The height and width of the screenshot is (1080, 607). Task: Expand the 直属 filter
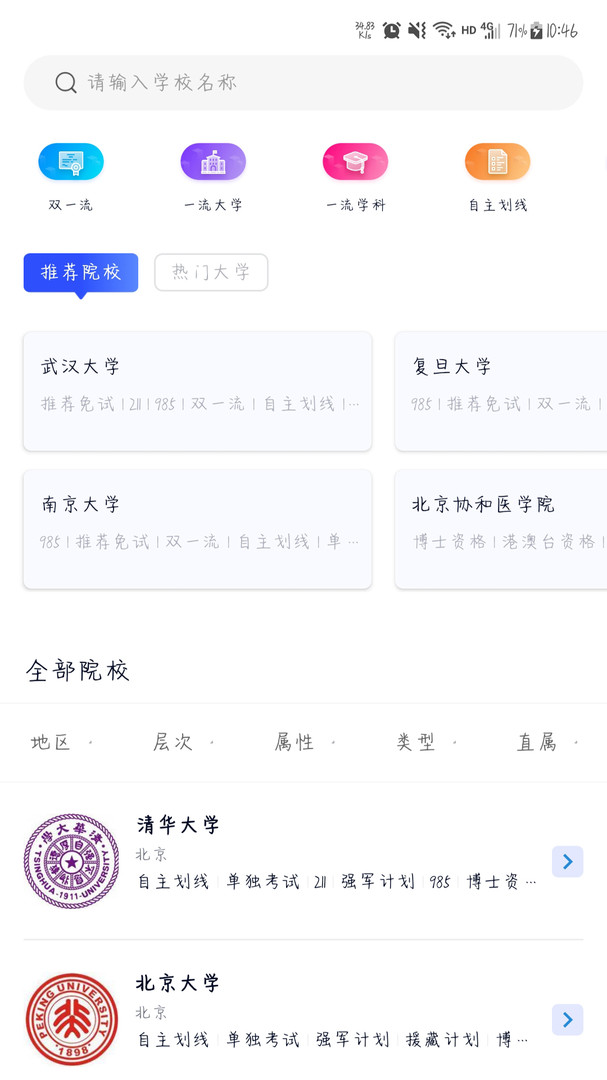click(547, 742)
